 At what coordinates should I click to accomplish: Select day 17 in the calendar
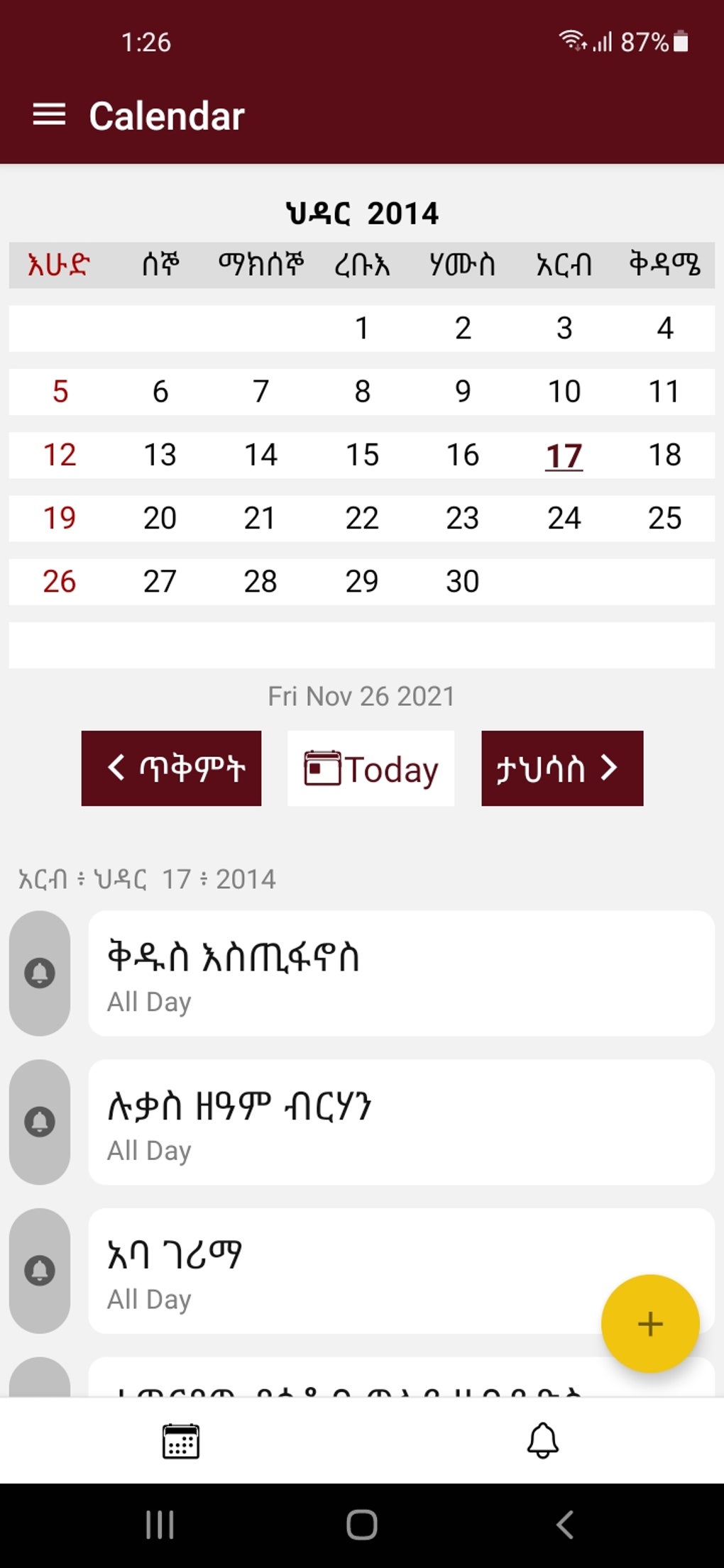pos(564,456)
